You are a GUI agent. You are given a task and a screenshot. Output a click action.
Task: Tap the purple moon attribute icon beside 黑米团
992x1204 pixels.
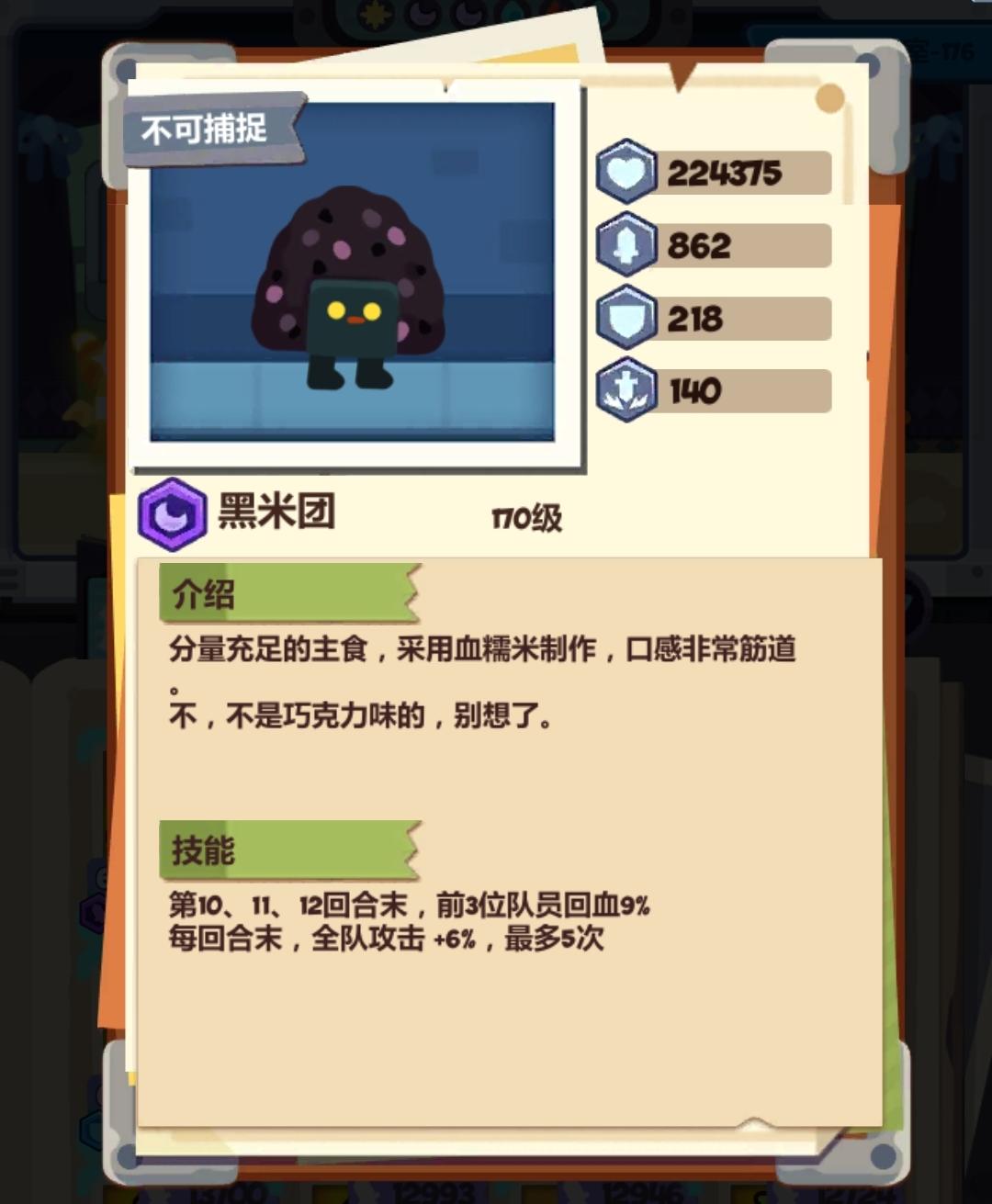[172, 513]
